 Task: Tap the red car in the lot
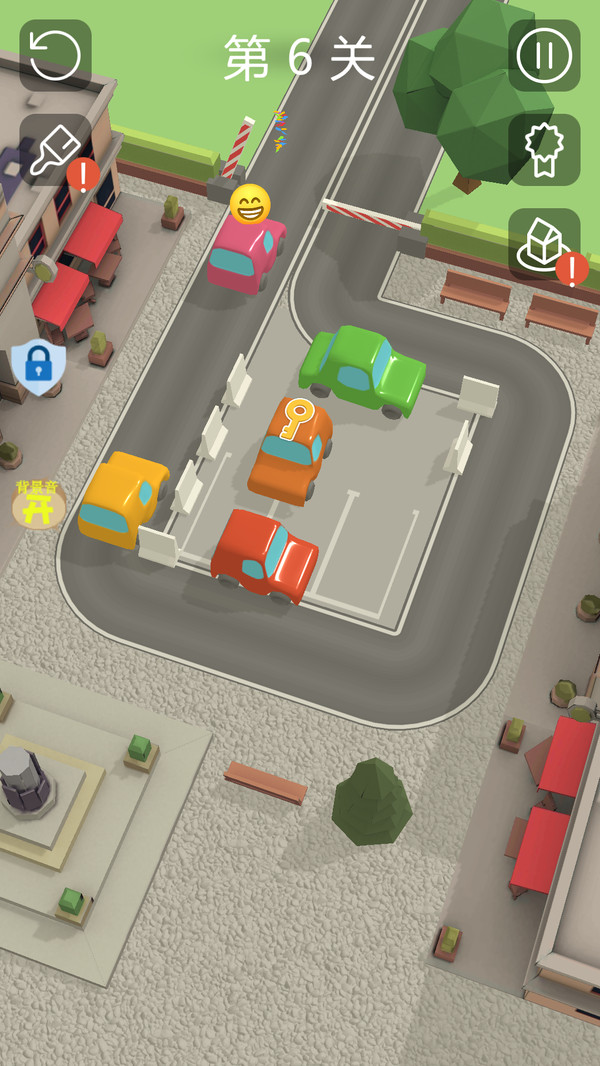[x=264, y=556]
